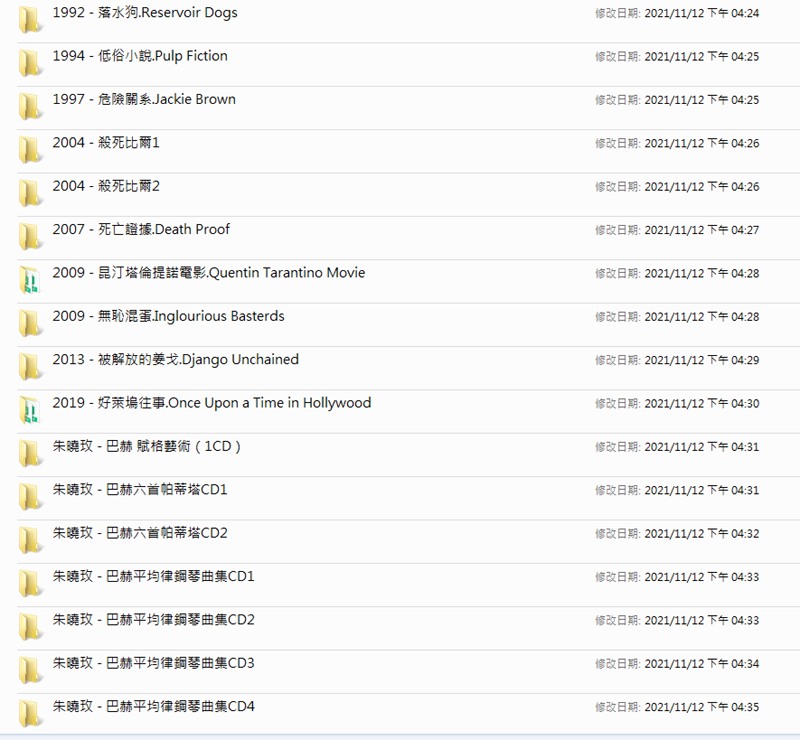Open 巴赫平均律鋼琴曲集CD1 folder
This screenshot has width=800, height=740.
click(x=153, y=577)
